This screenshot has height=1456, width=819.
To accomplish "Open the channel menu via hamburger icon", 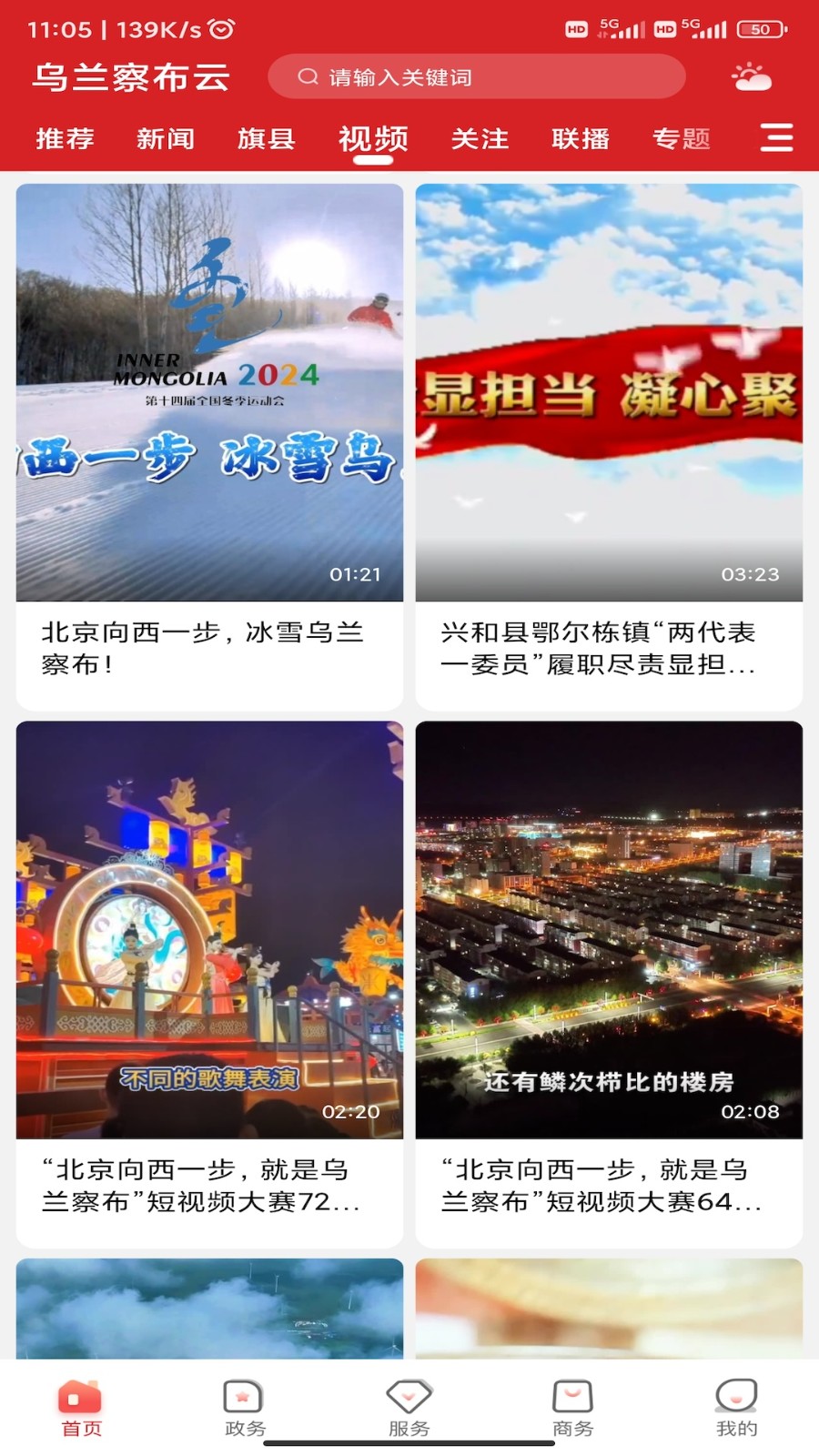I will (x=776, y=138).
